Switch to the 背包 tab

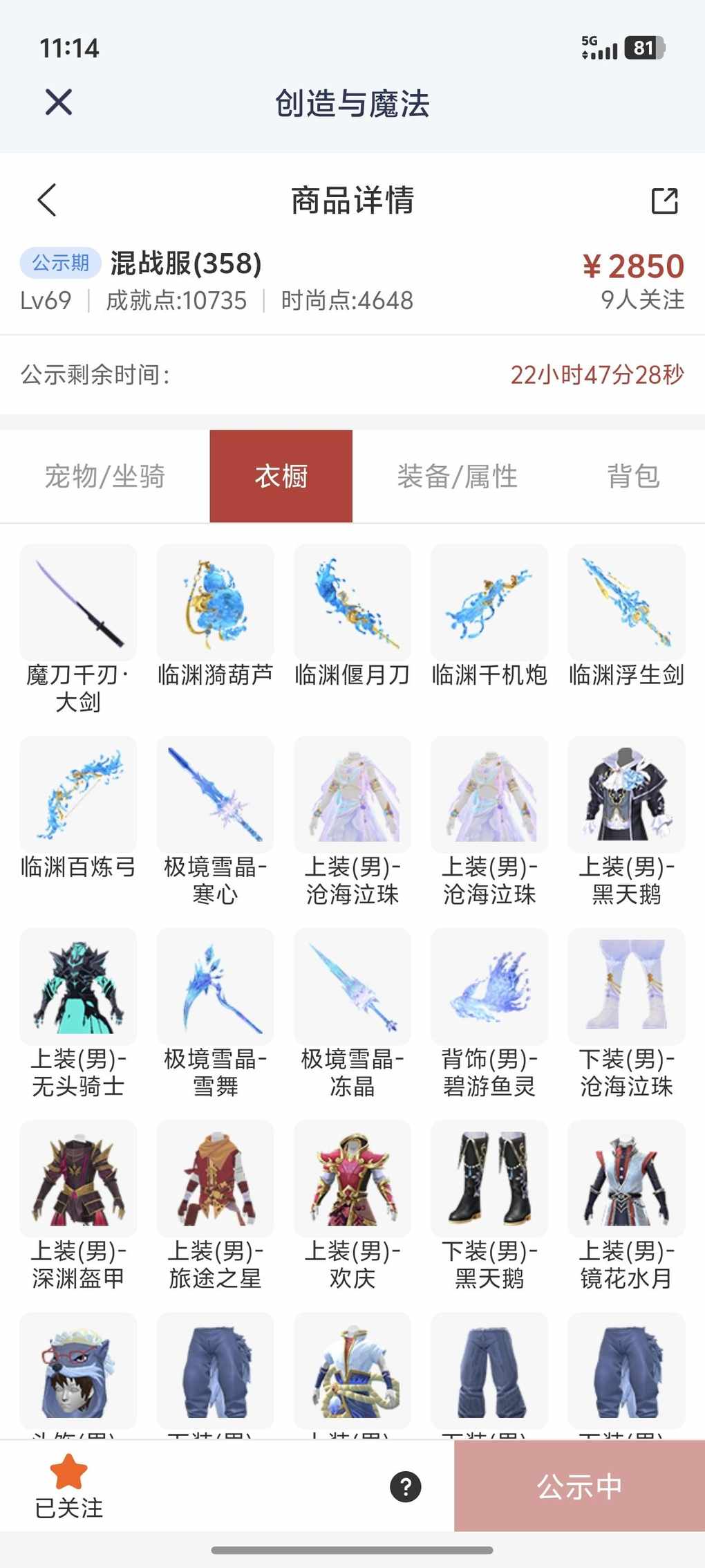633,476
